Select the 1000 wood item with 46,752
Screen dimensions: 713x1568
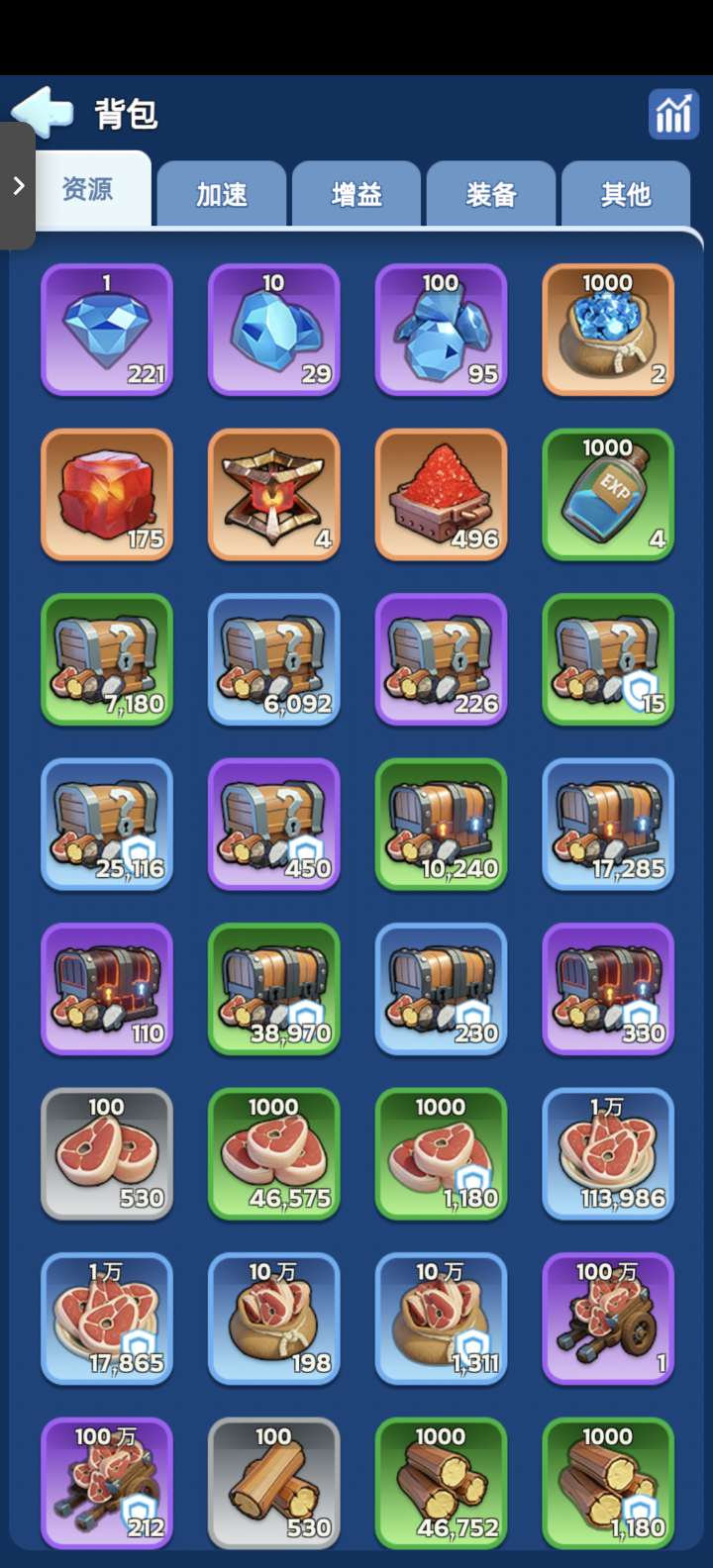click(x=441, y=1484)
